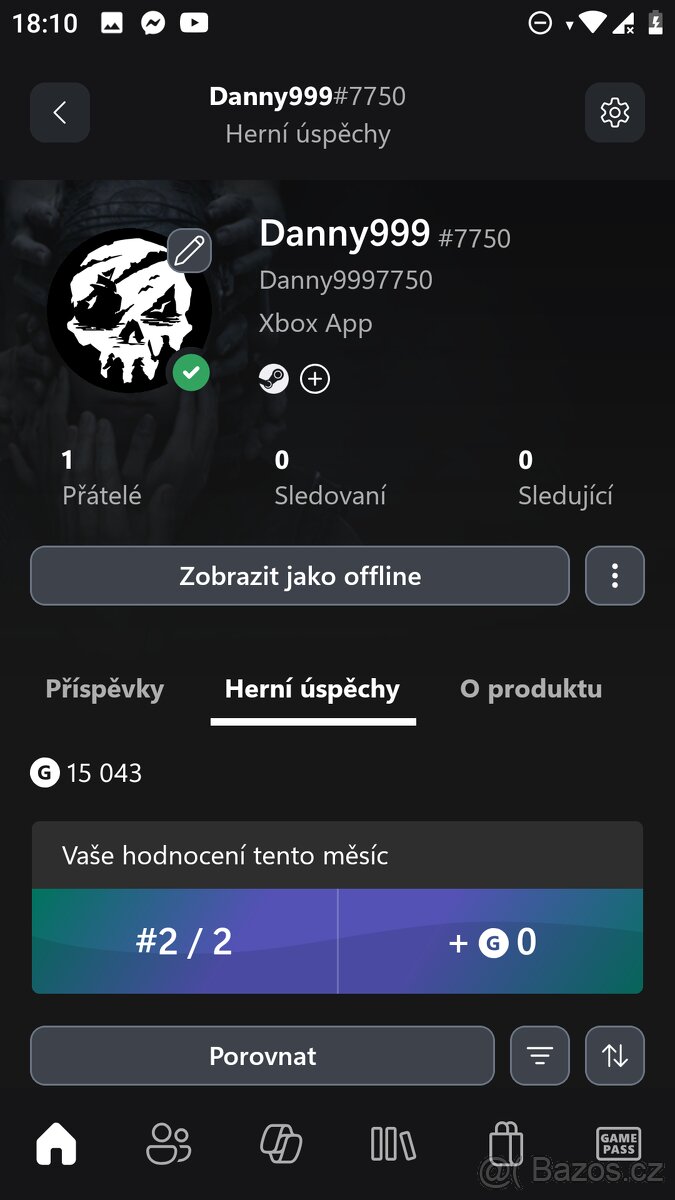Image resolution: width=675 pixels, height=1200 pixels.
Task: Open the friends and social tab
Action: coord(168,1143)
